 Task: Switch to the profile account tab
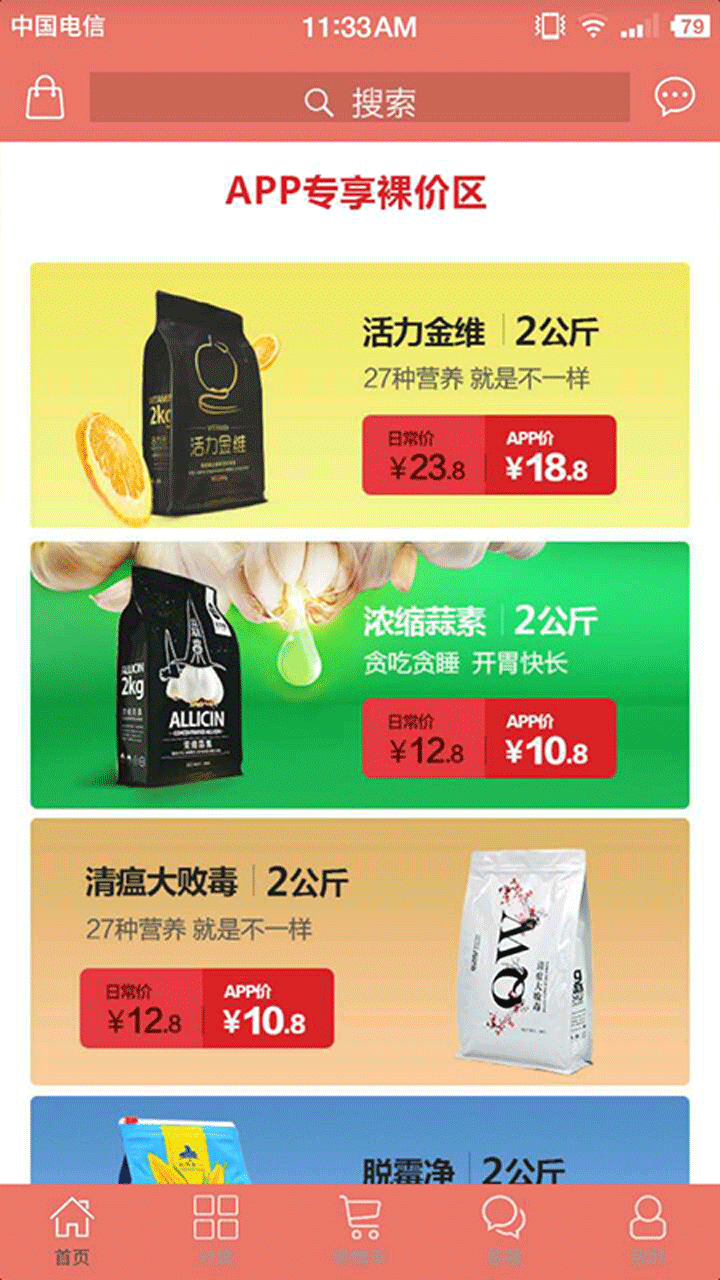(x=648, y=1232)
